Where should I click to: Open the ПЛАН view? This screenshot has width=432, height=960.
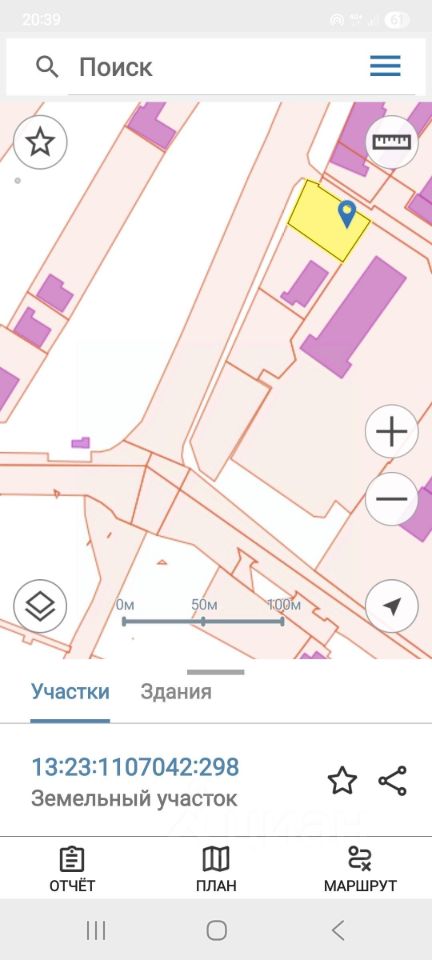pyautogui.click(x=216, y=869)
